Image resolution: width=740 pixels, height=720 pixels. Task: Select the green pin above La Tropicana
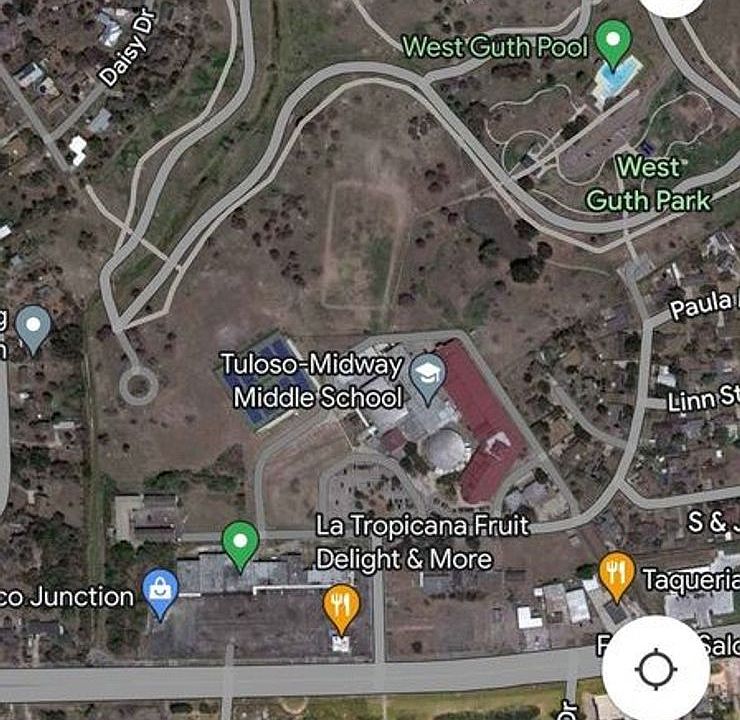coord(239,544)
